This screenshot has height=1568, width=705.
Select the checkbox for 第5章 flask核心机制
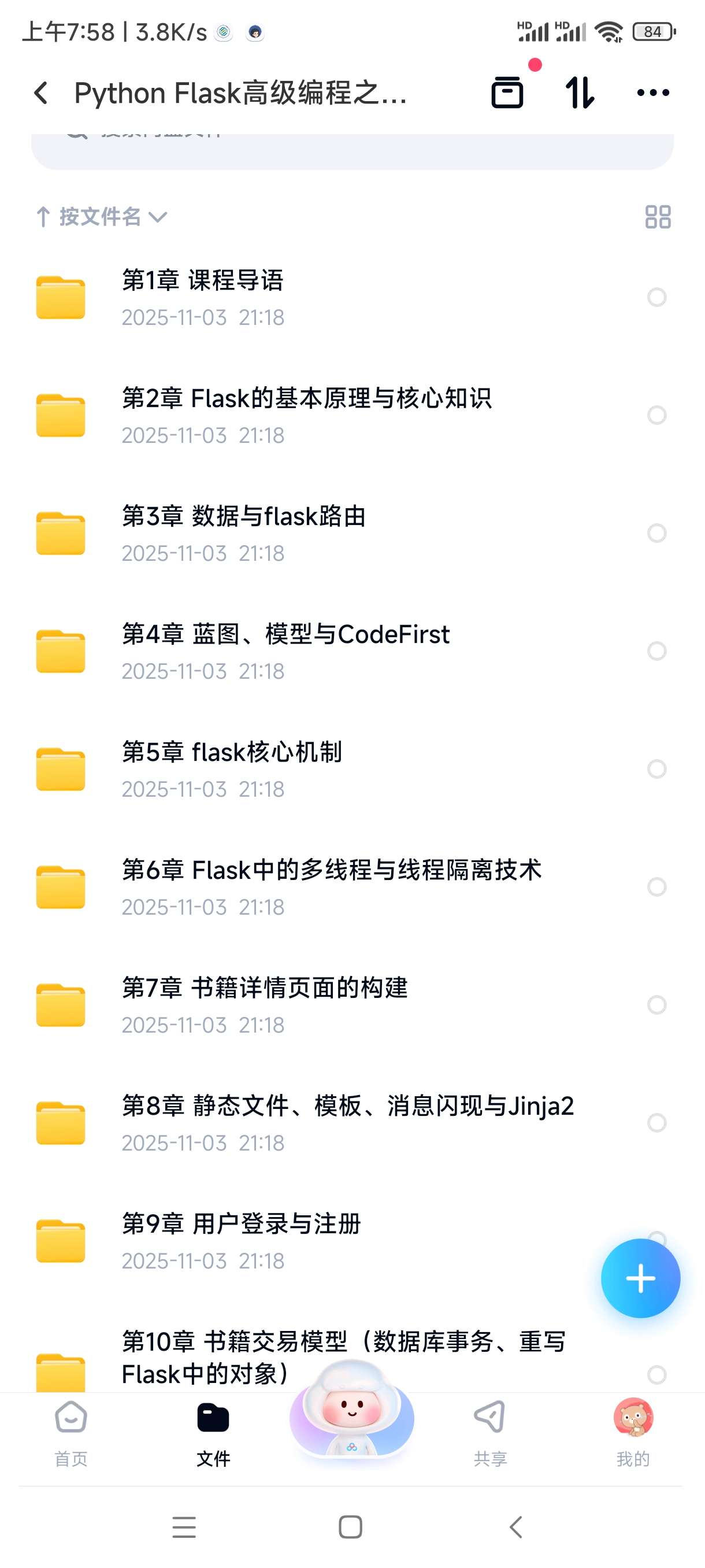[656, 768]
